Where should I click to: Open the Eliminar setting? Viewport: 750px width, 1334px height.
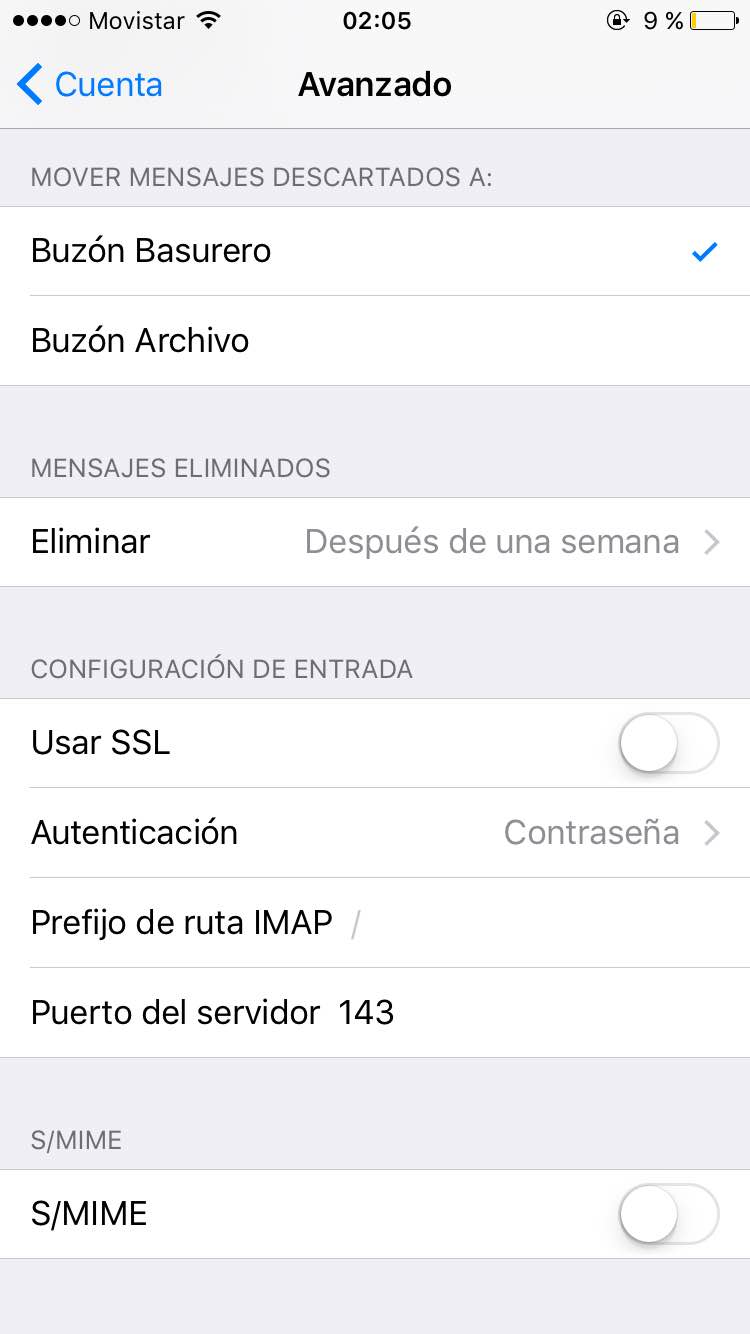point(375,542)
